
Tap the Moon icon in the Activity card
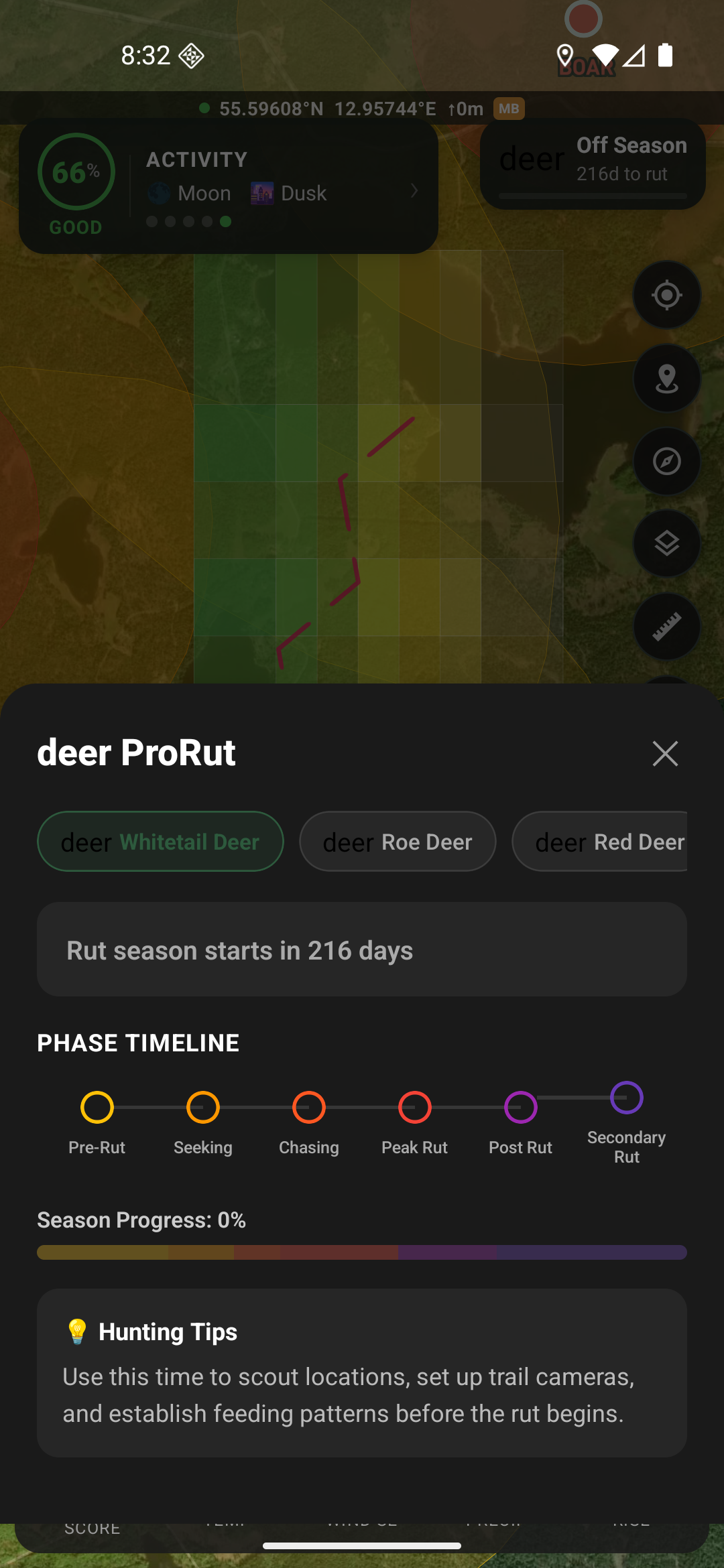(x=159, y=192)
